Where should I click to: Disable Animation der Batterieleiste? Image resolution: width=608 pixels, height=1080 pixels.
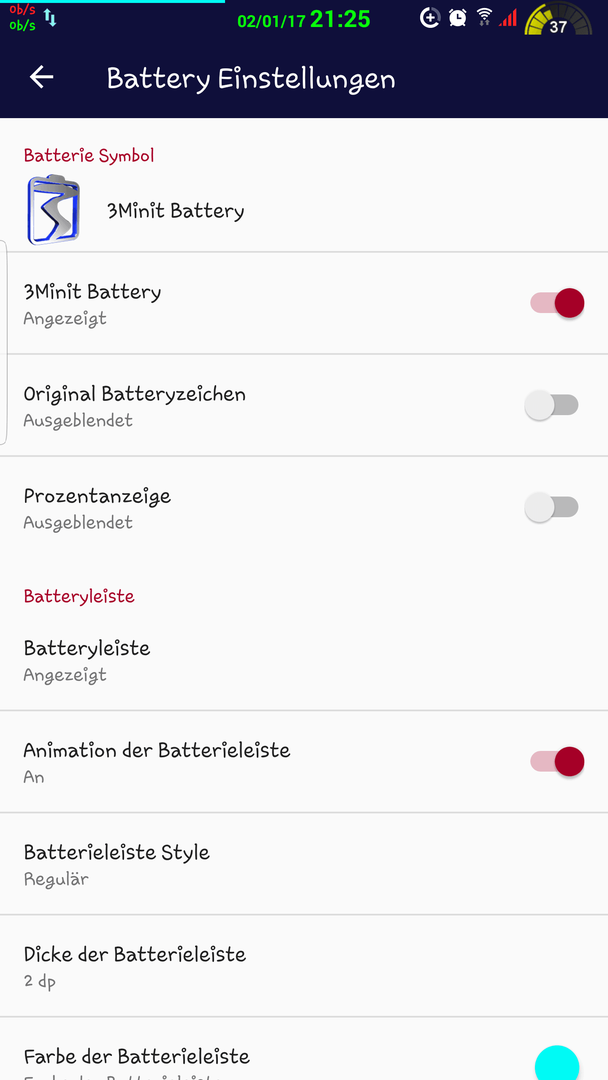[x=557, y=761]
